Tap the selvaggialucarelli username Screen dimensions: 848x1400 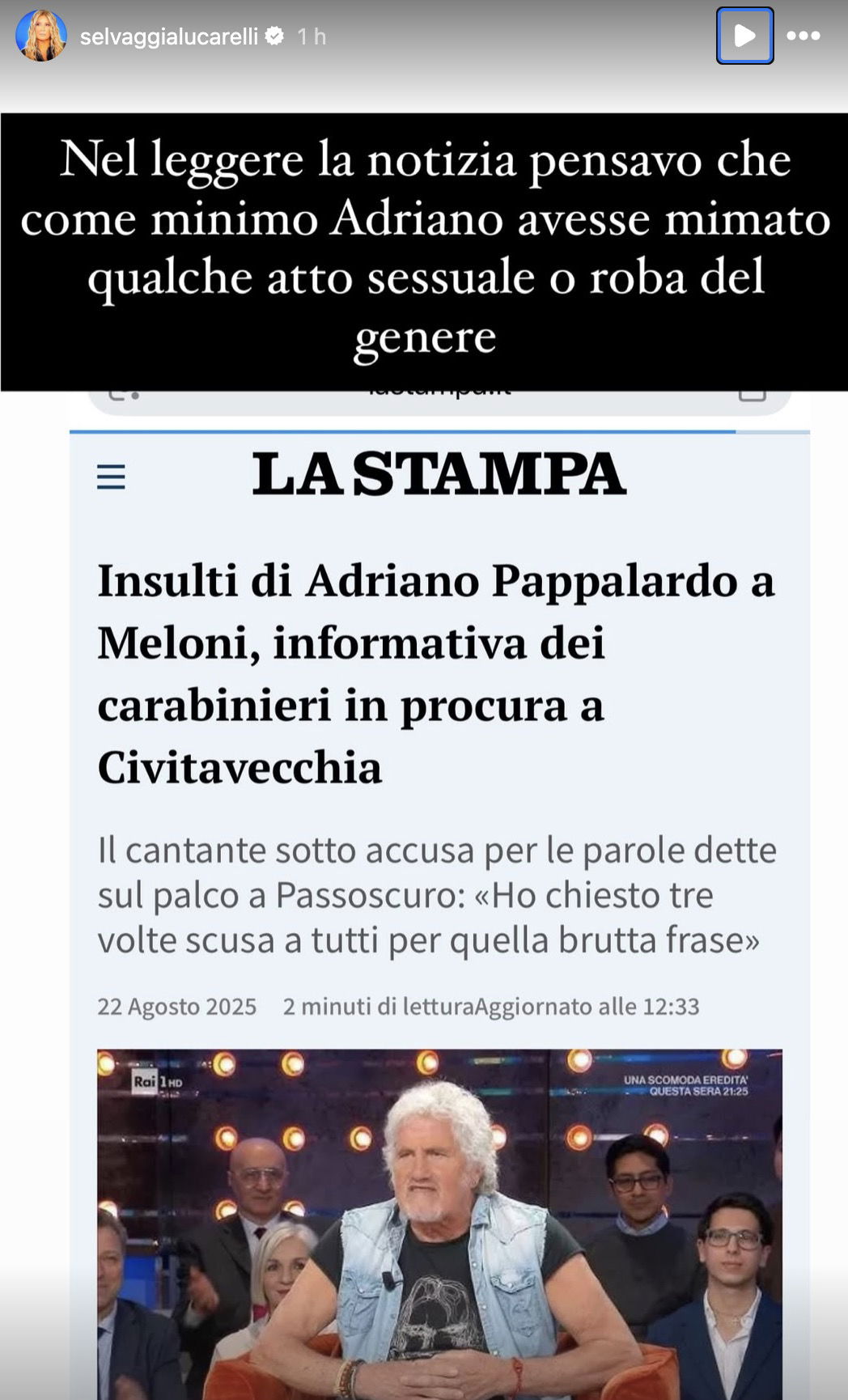[169, 36]
